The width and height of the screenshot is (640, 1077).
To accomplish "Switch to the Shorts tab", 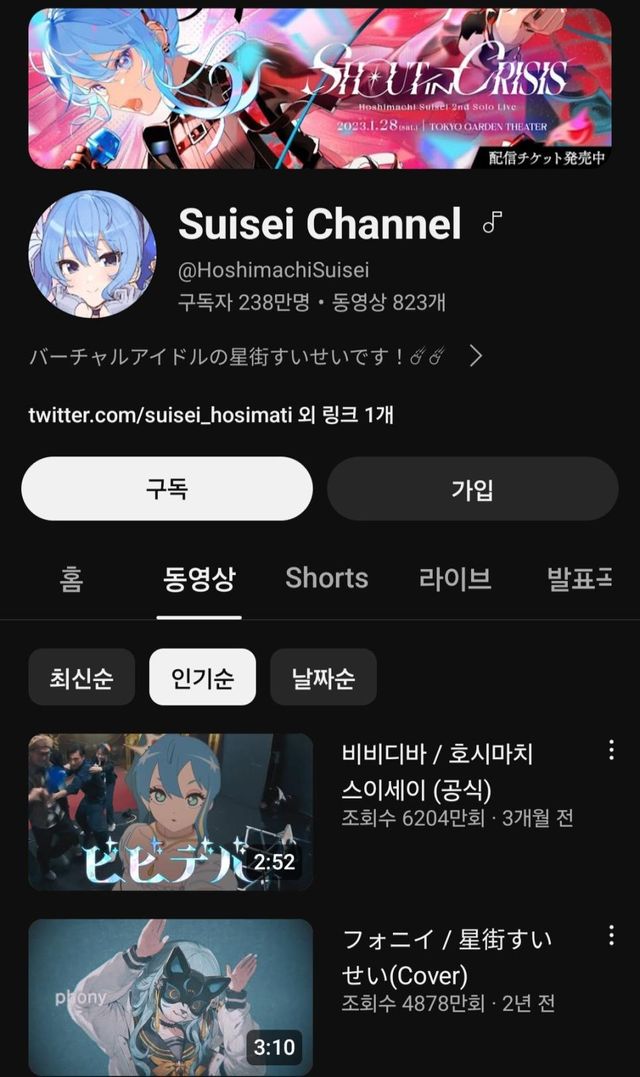I will (326, 579).
